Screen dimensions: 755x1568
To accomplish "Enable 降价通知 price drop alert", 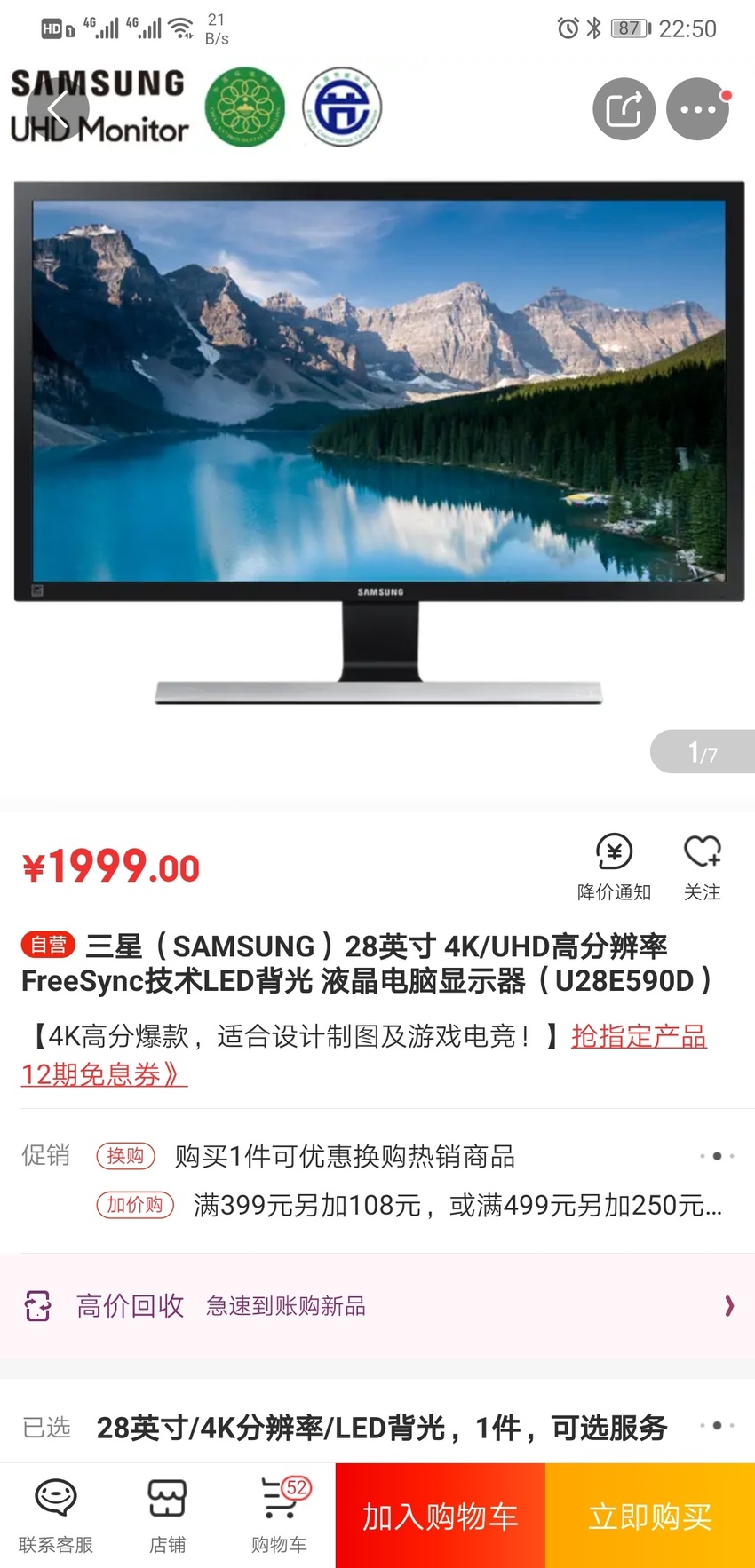I will tap(614, 867).
